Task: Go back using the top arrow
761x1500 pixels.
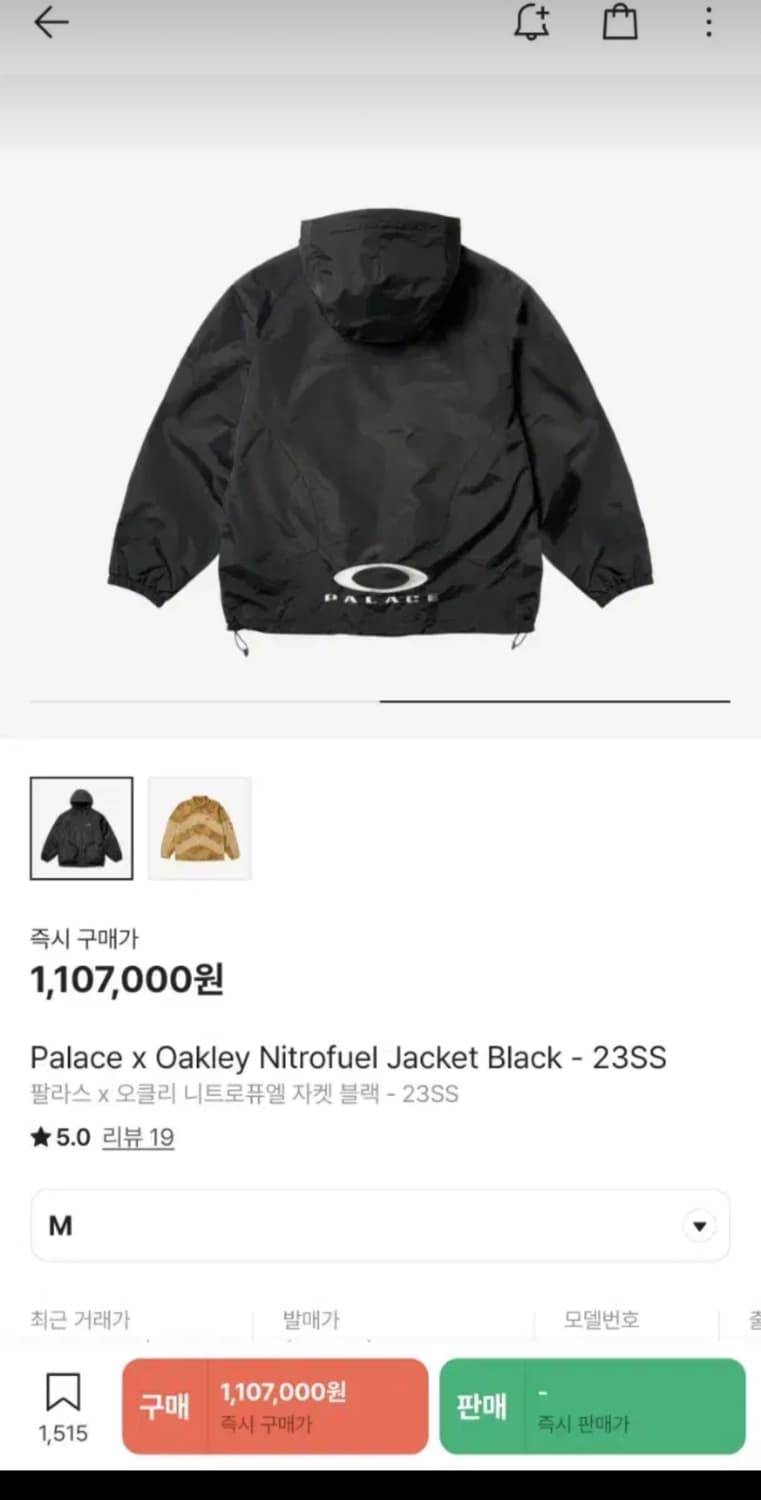Action: click(x=51, y=22)
